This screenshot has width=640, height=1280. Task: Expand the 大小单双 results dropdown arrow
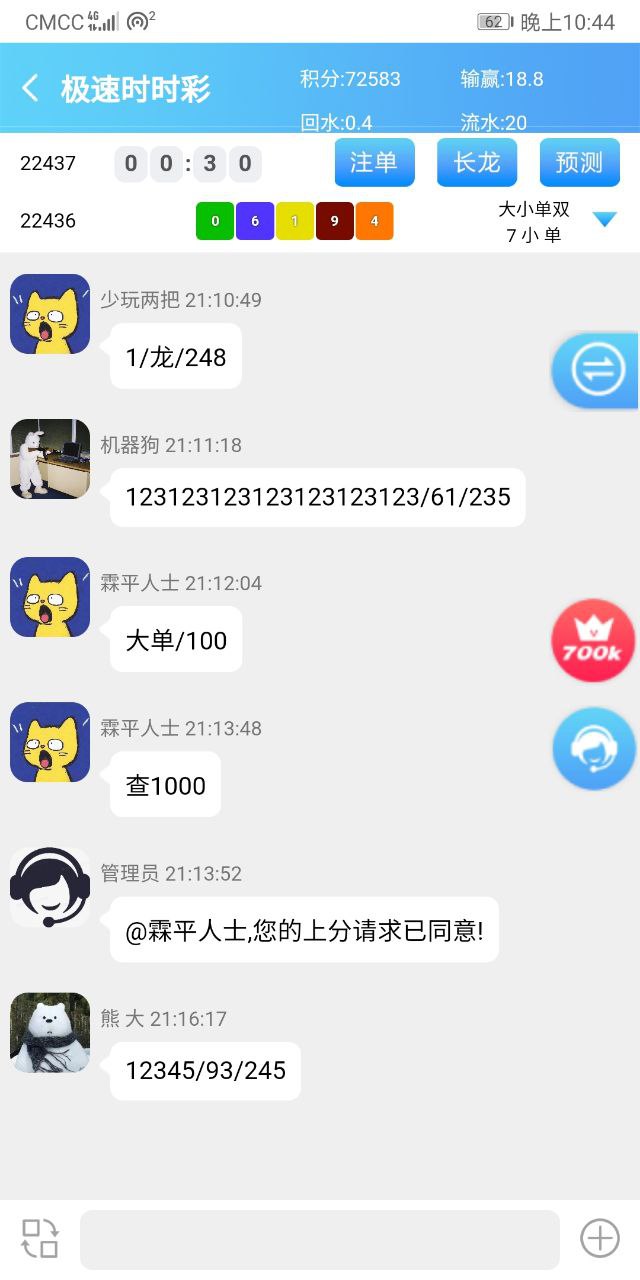coord(605,220)
